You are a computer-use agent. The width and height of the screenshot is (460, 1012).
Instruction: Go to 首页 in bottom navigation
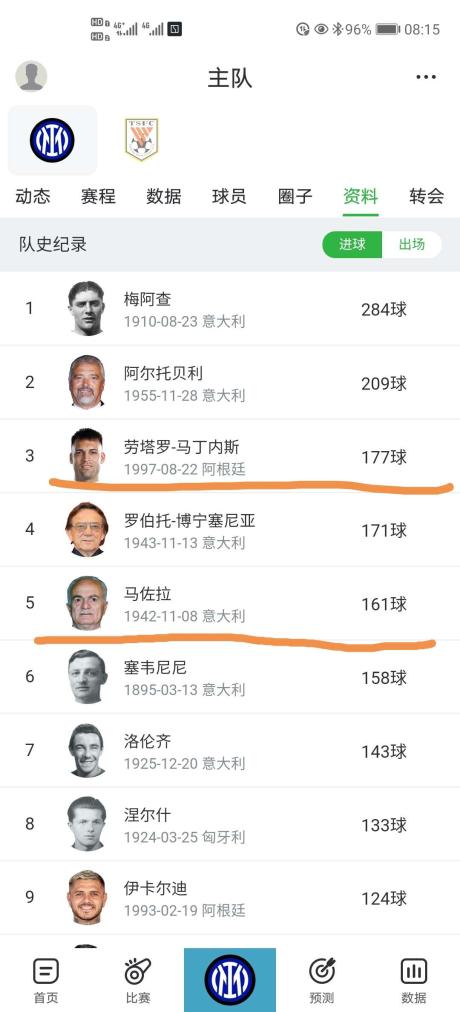(x=46, y=980)
